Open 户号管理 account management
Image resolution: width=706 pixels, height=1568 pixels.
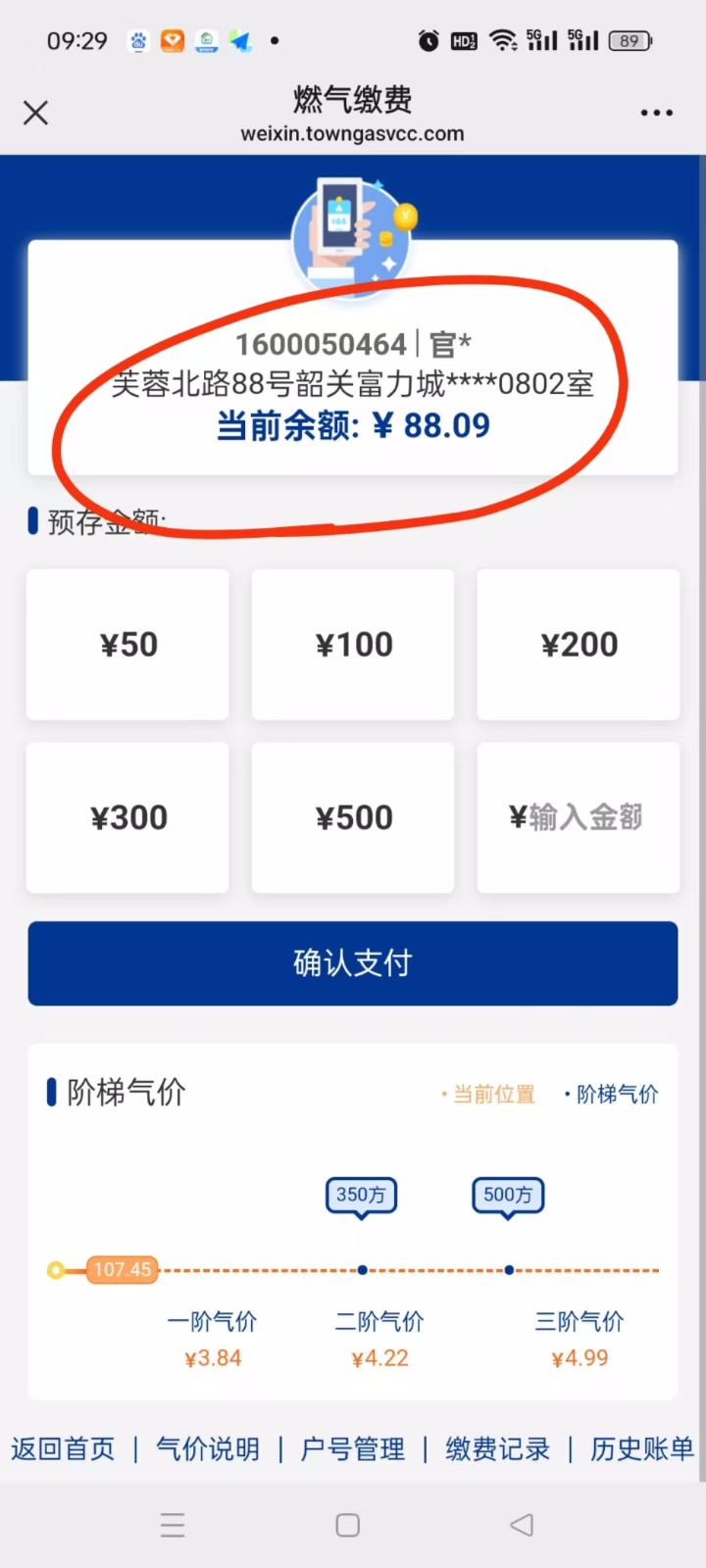(353, 1448)
